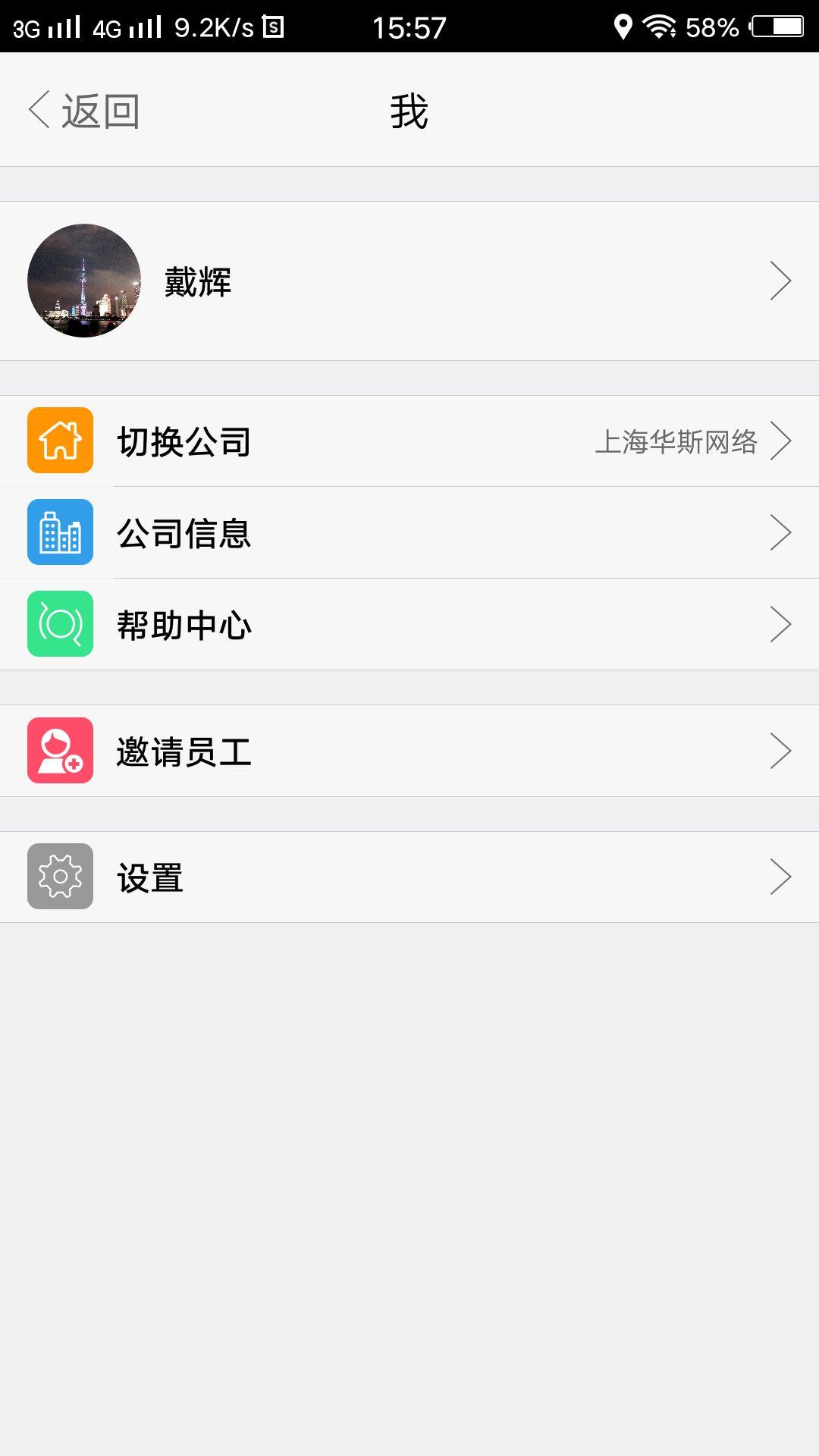
Task: Expand the chevron next to 戴辉 profile
Action: coord(783,281)
